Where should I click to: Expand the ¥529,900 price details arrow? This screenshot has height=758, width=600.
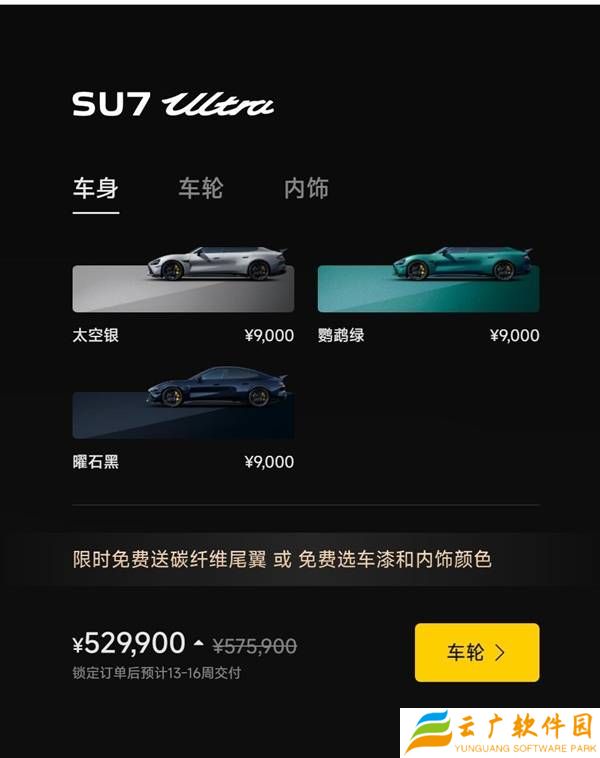pos(198,643)
